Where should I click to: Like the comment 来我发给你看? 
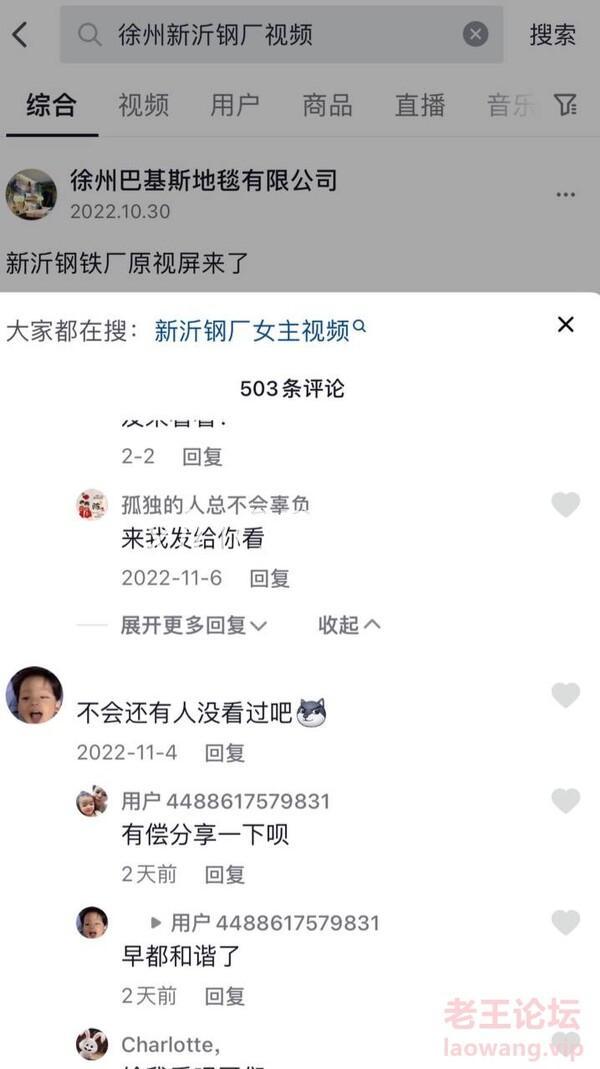(565, 505)
